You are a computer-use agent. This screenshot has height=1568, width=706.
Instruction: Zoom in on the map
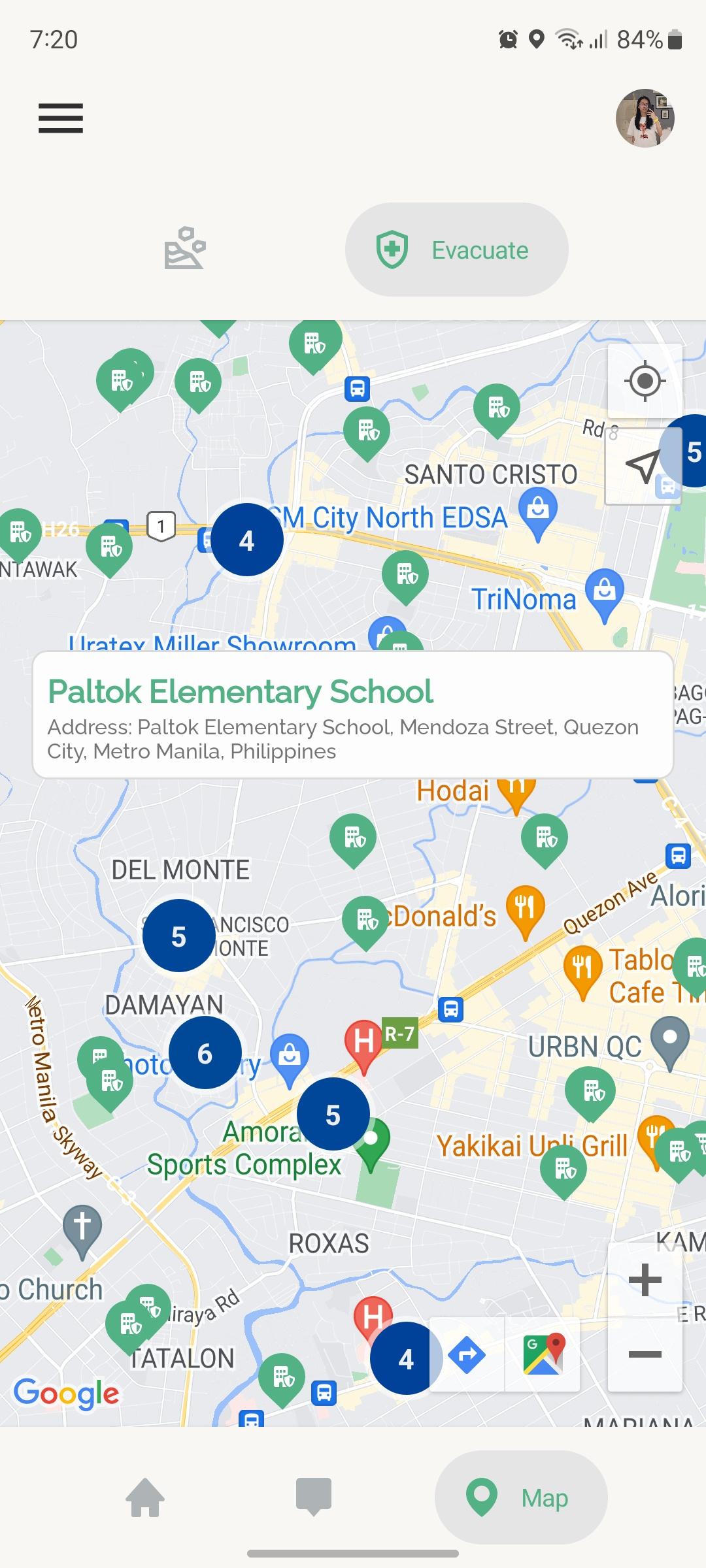(645, 1279)
